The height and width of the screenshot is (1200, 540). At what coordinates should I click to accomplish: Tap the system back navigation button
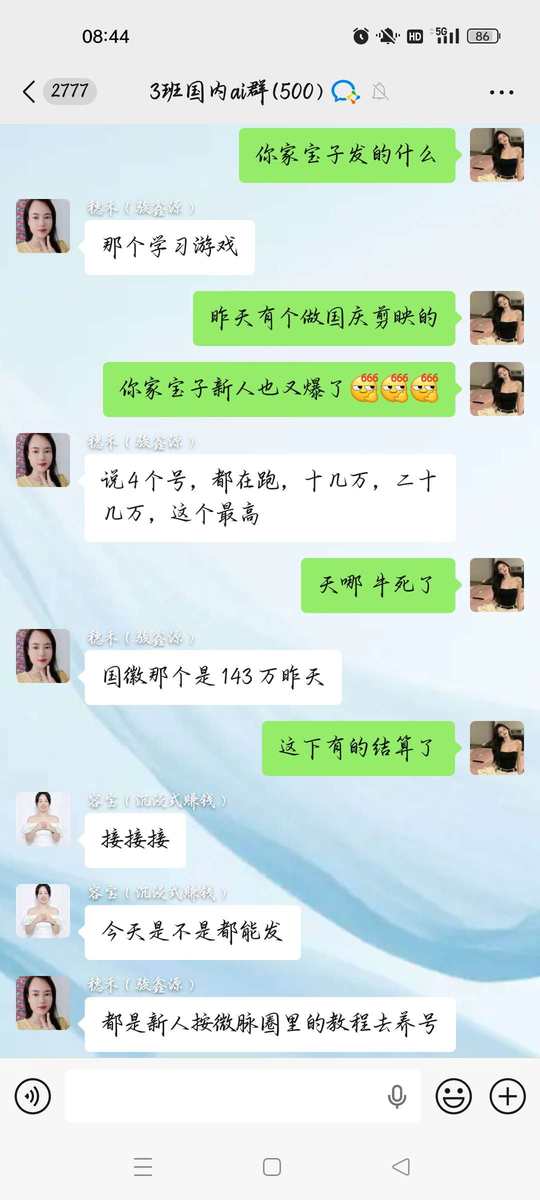coord(401,1166)
